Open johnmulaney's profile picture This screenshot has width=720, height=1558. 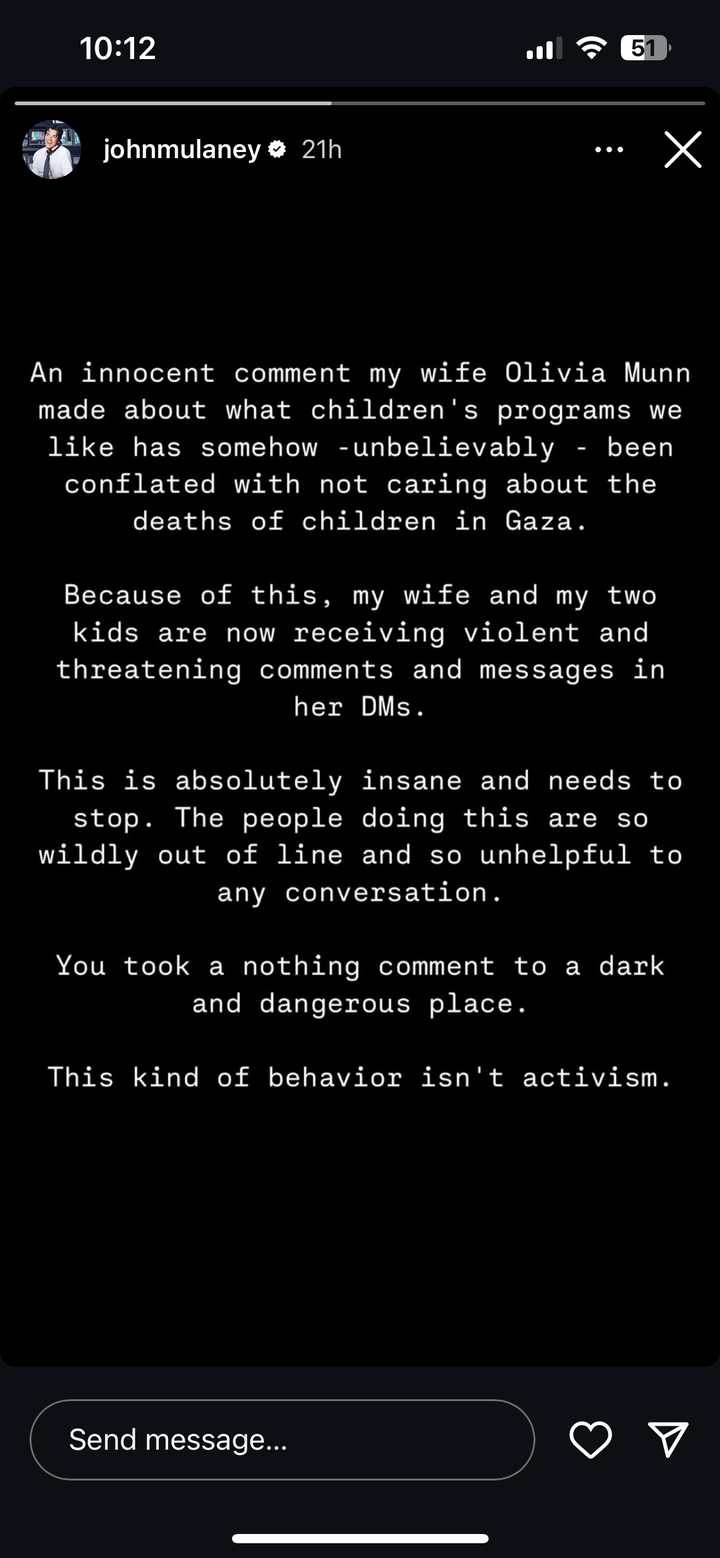pos(51,150)
